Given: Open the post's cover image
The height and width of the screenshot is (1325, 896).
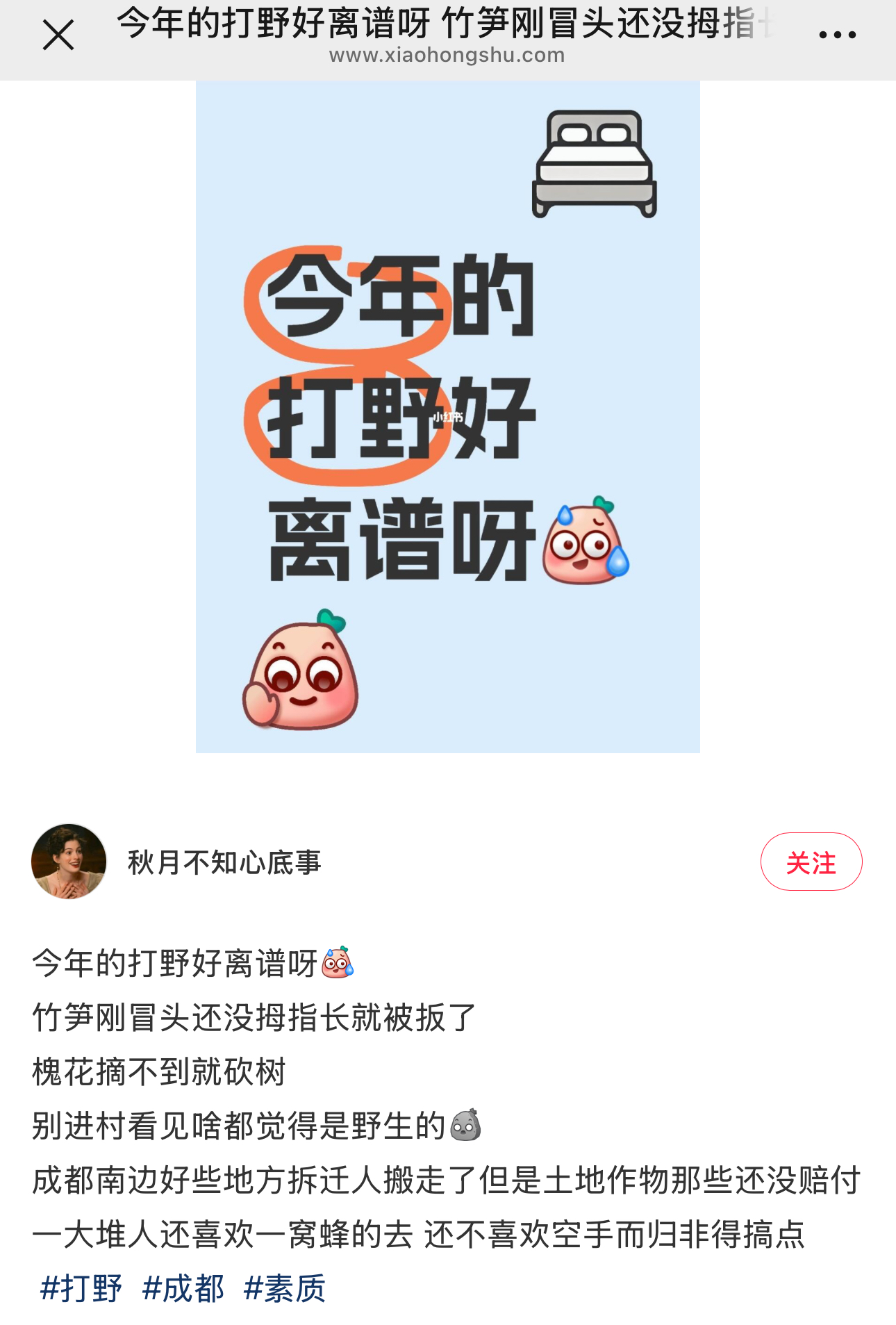Looking at the screenshot, I should coord(447,416).
